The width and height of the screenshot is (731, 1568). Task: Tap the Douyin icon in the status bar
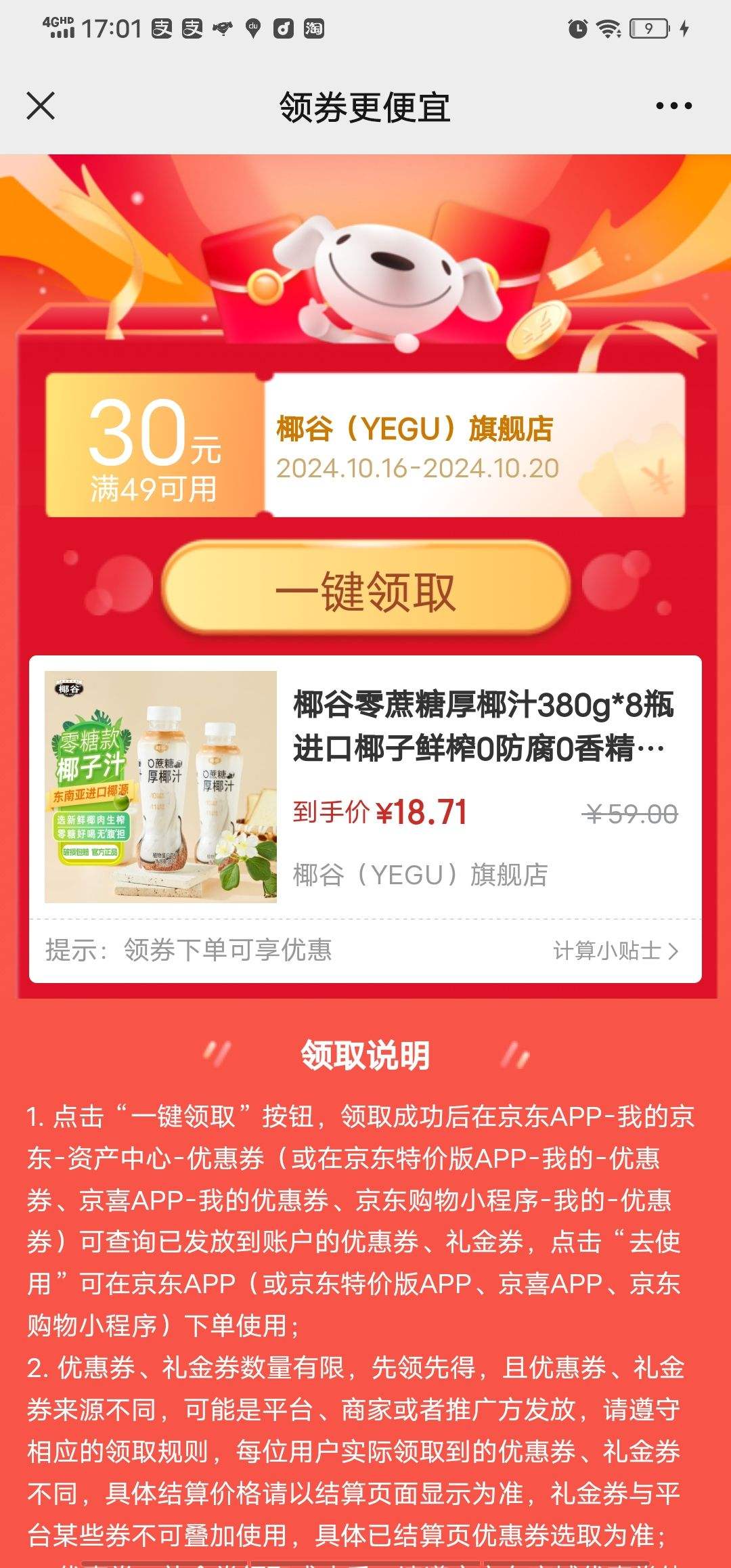(283, 28)
